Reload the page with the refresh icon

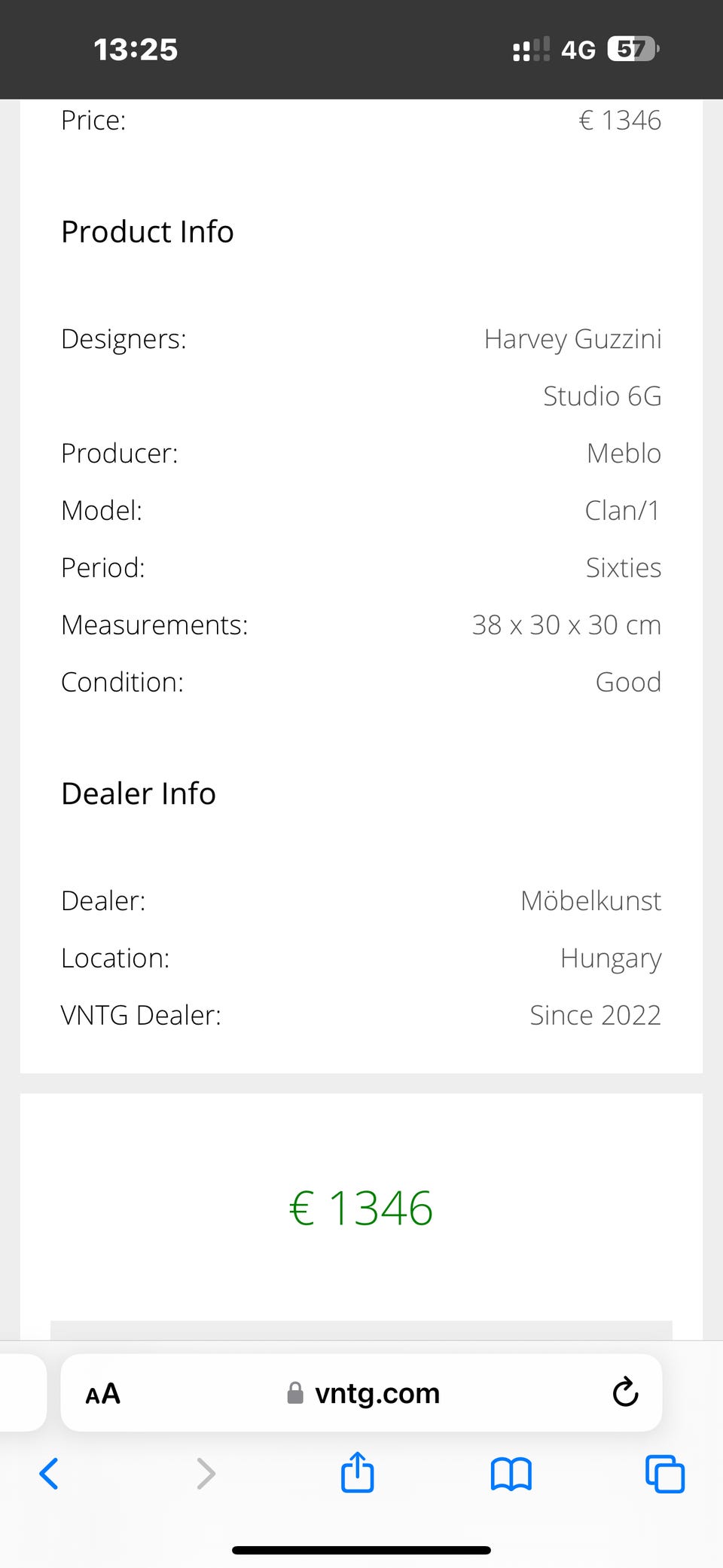625,1392
